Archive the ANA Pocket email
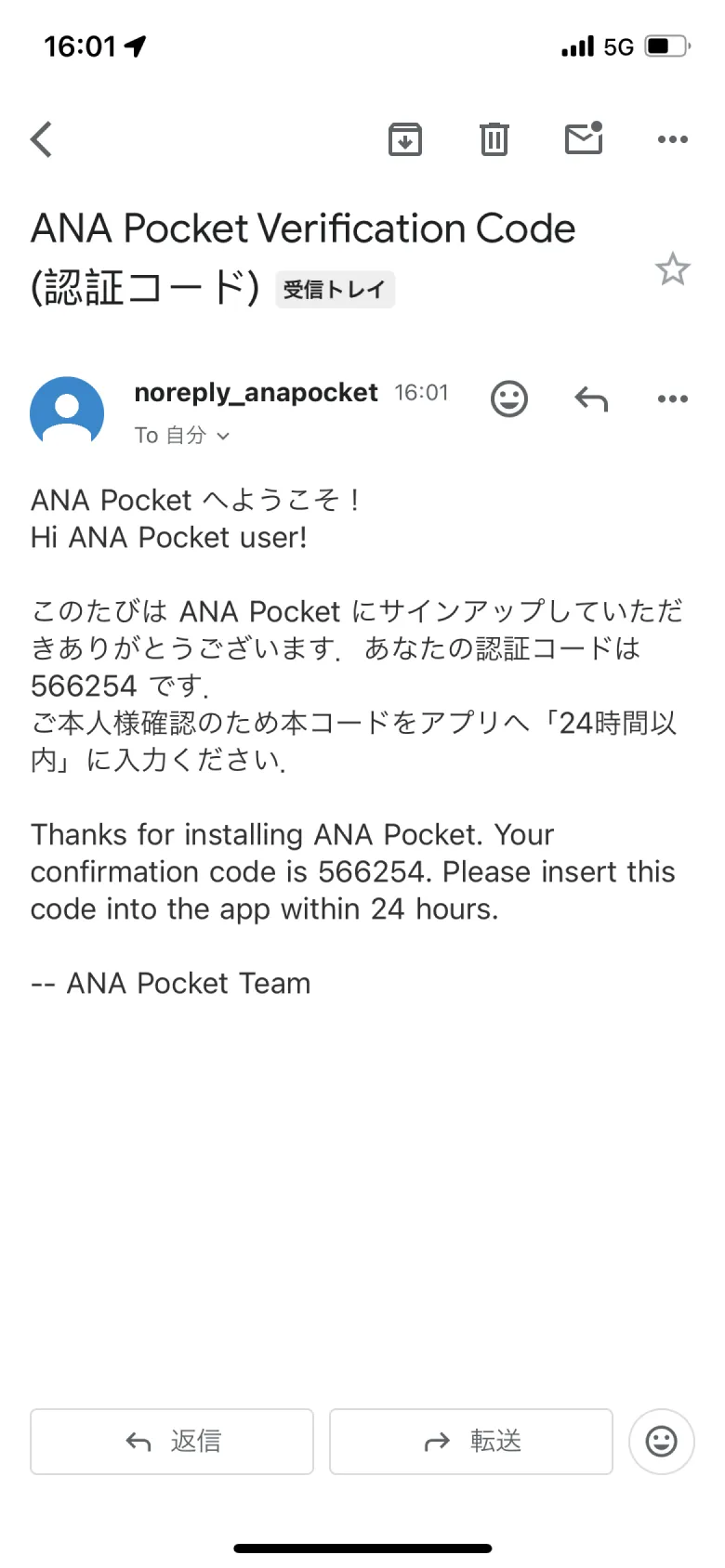 point(405,138)
